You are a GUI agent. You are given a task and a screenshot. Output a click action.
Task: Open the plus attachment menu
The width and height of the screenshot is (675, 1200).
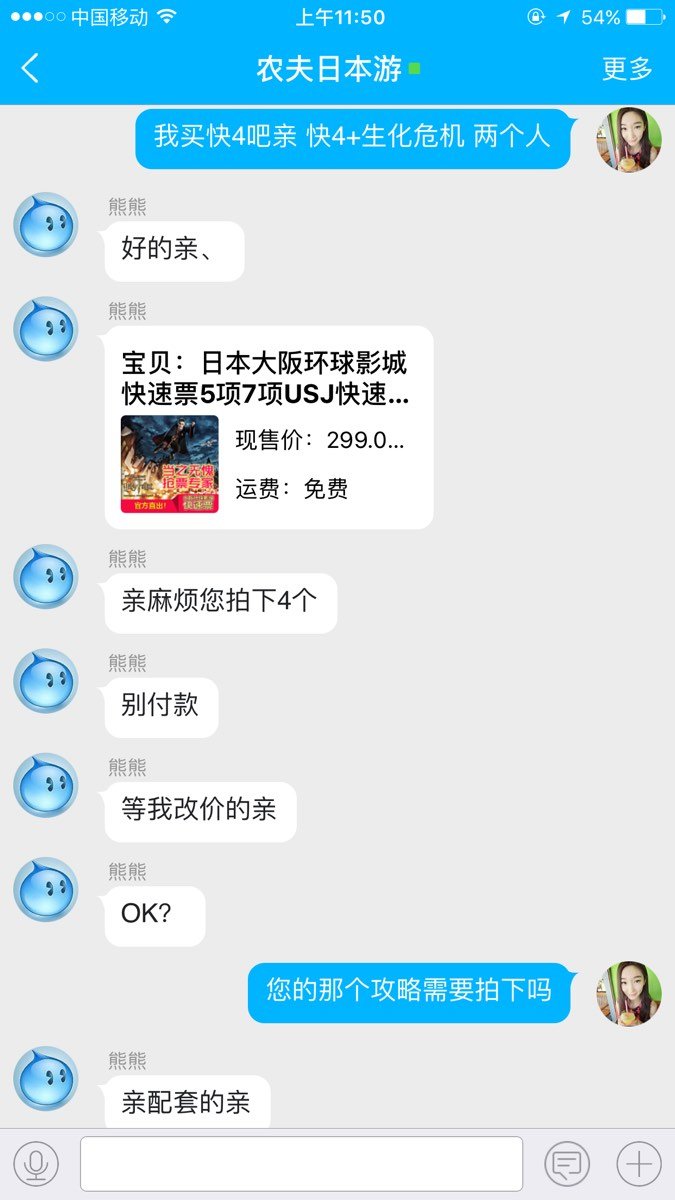(x=639, y=1164)
